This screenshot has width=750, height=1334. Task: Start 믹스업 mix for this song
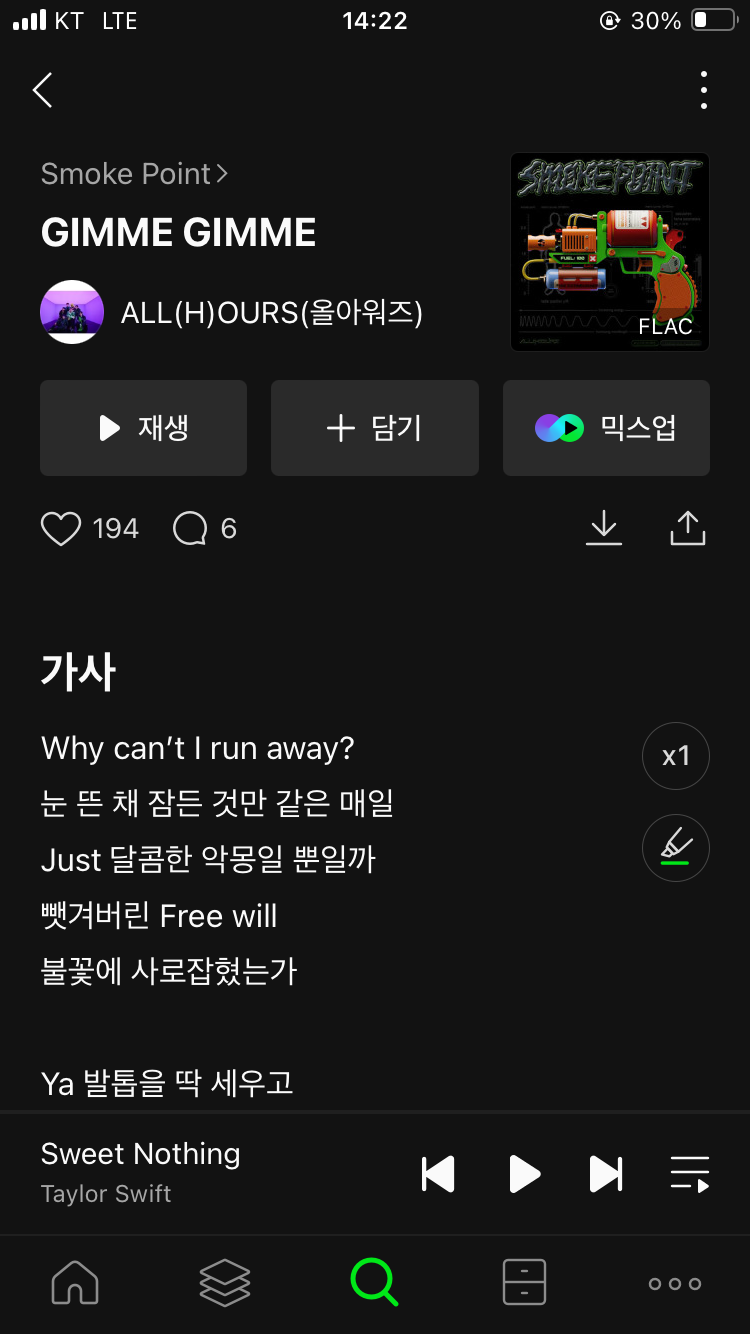pos(606,428)
